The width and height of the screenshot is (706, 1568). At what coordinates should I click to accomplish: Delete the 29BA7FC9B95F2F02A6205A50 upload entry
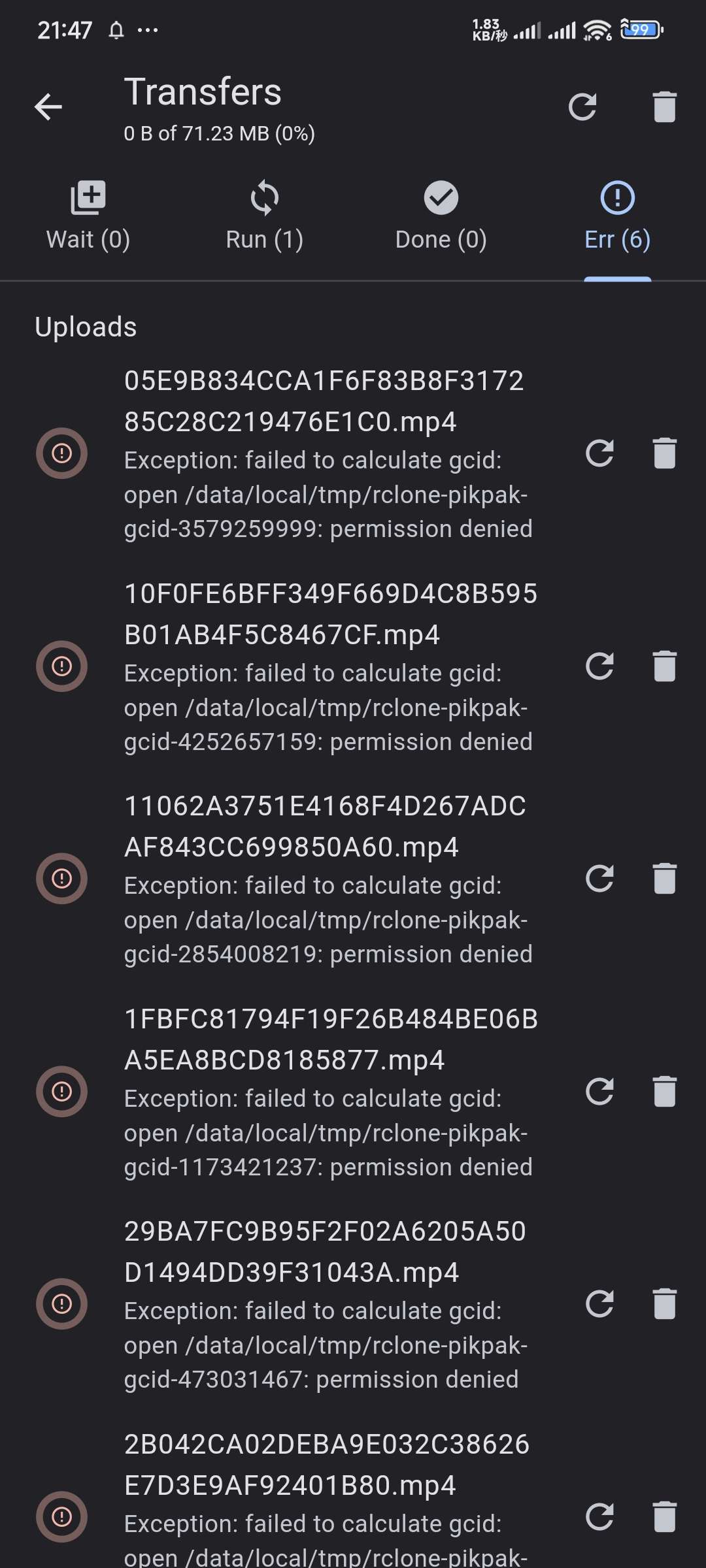click(x=664, y=1304)
